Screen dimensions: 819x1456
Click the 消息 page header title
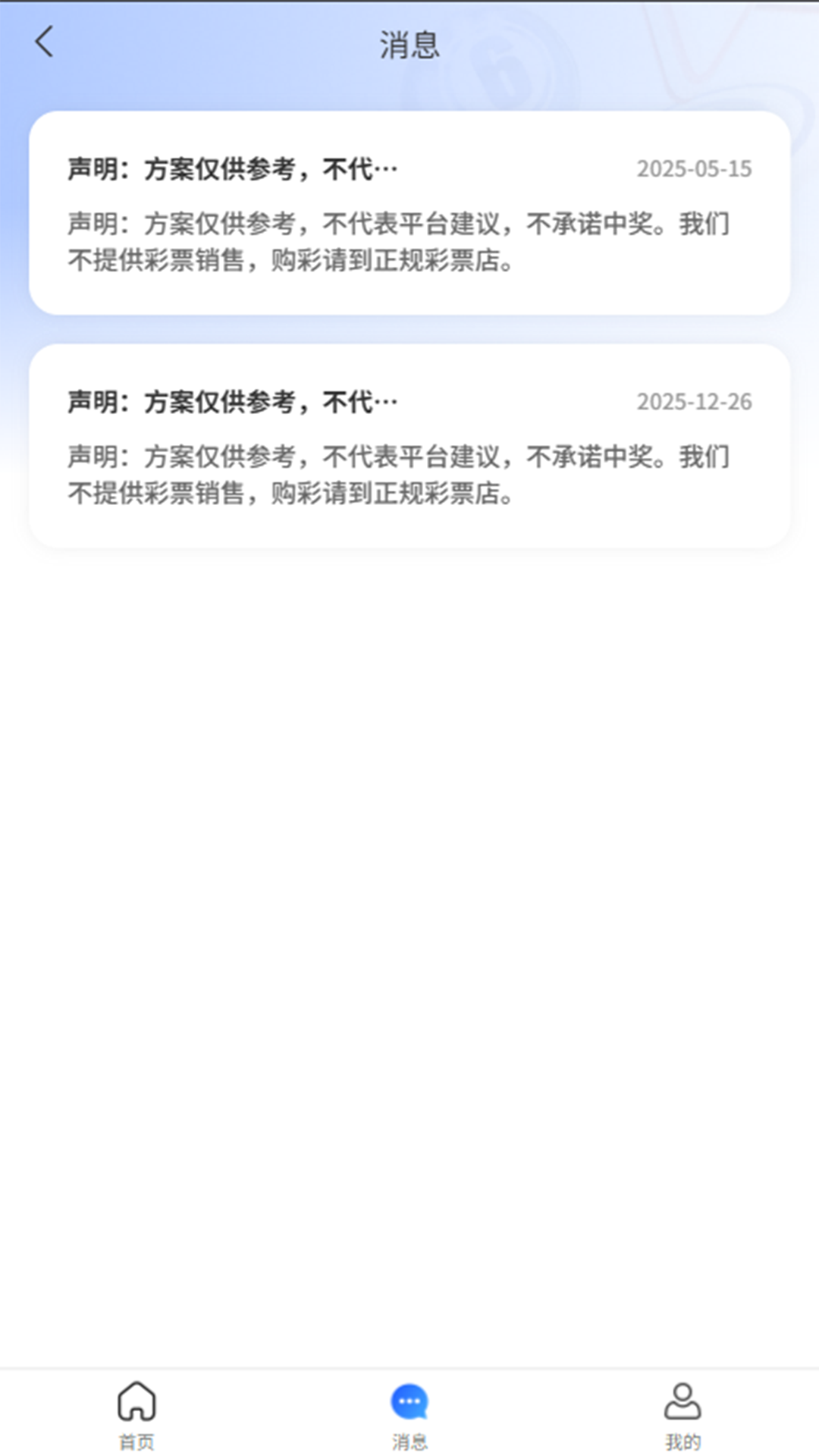click(x=409, y=45)
